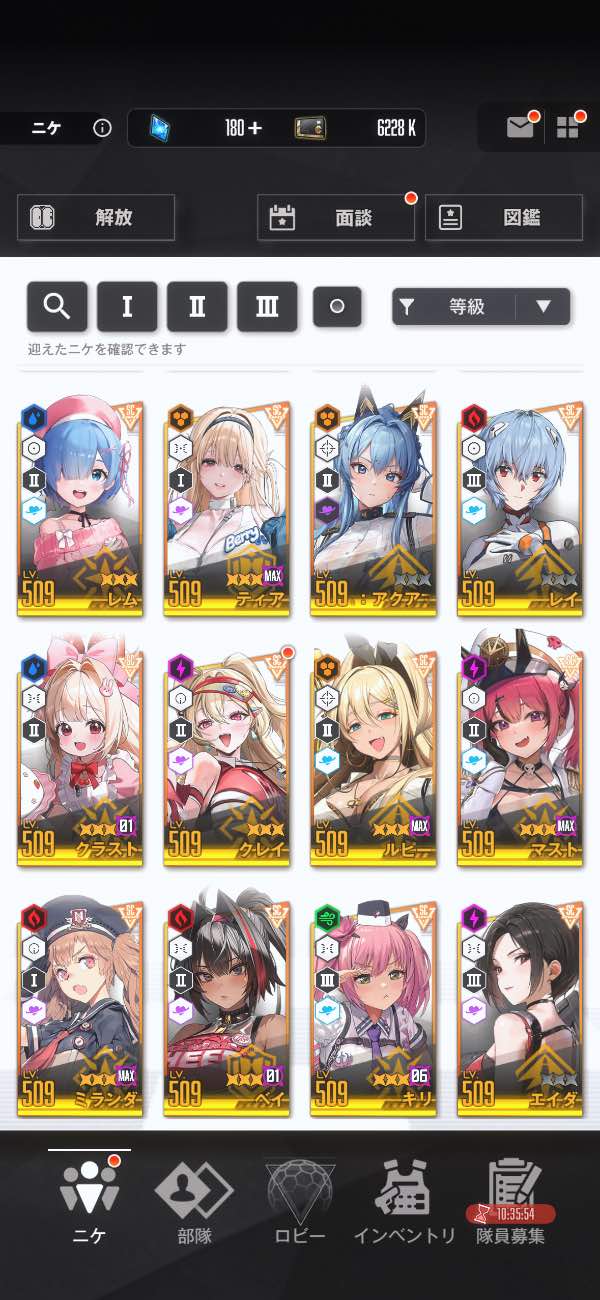
Task: Tap the magnifier search button
Action: tap(57, 307)
